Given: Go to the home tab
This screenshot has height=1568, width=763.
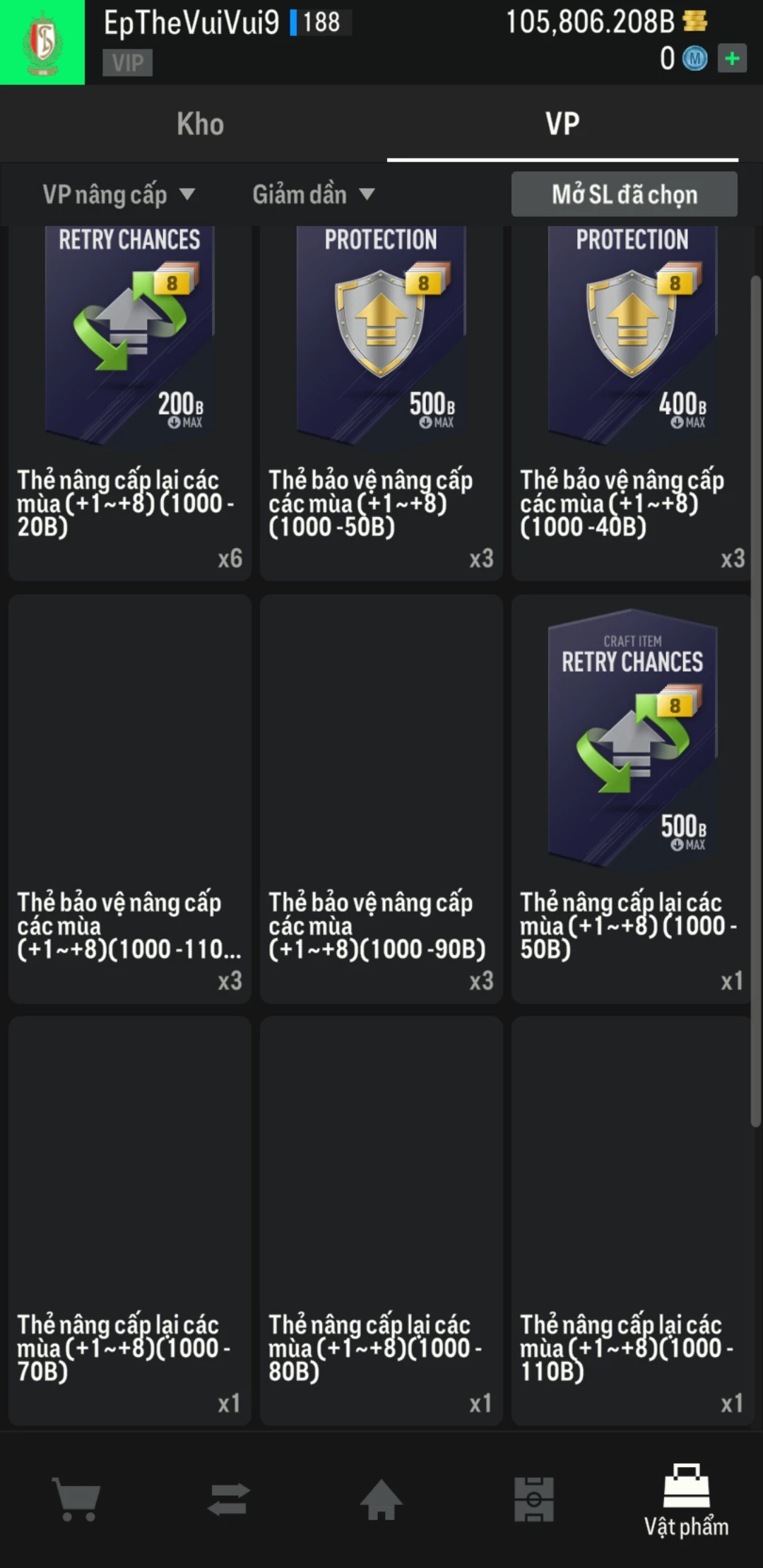Looking at the screenshot, I should click(381, 1499).
